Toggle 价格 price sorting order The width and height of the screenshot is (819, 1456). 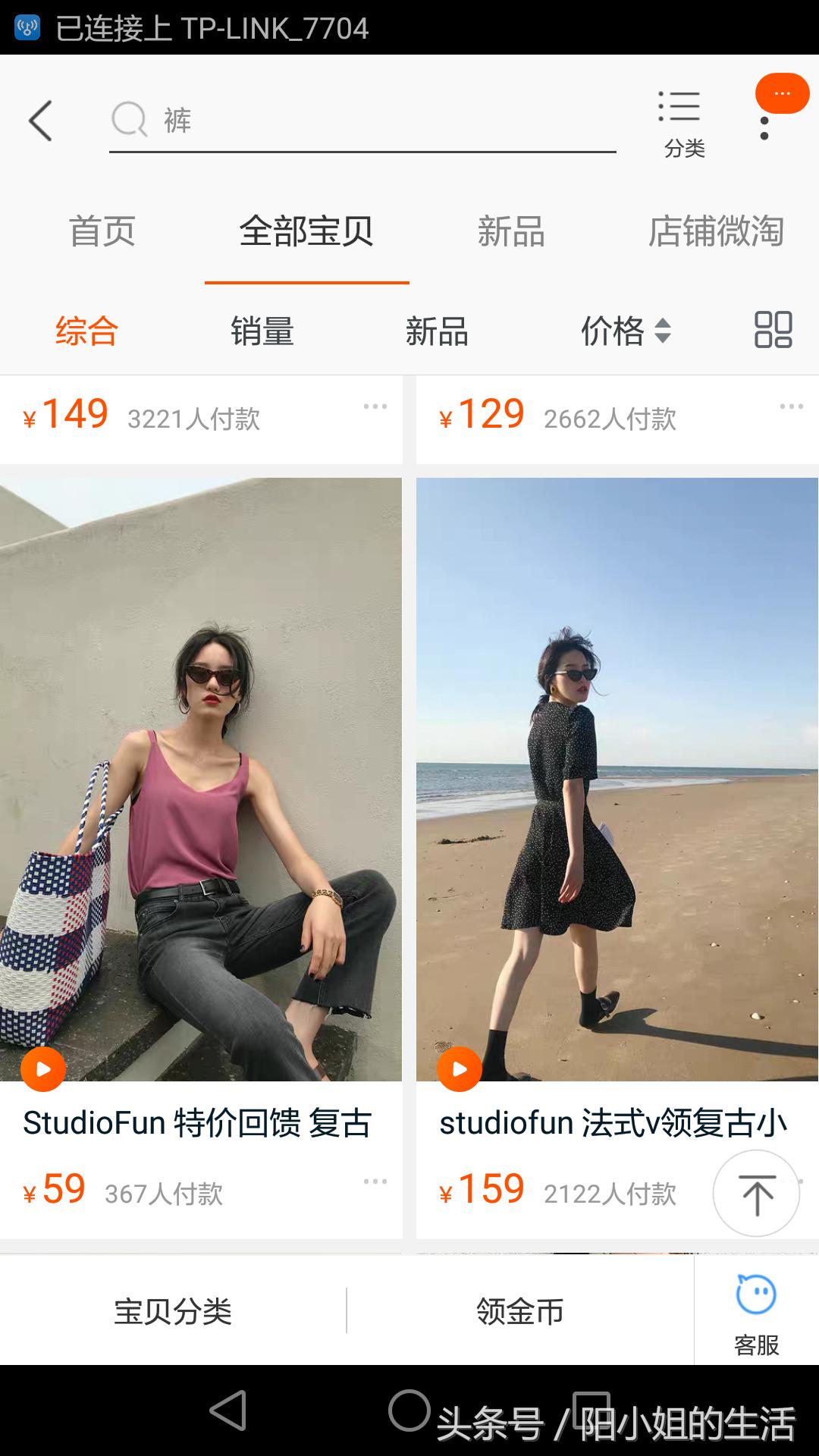622,331
